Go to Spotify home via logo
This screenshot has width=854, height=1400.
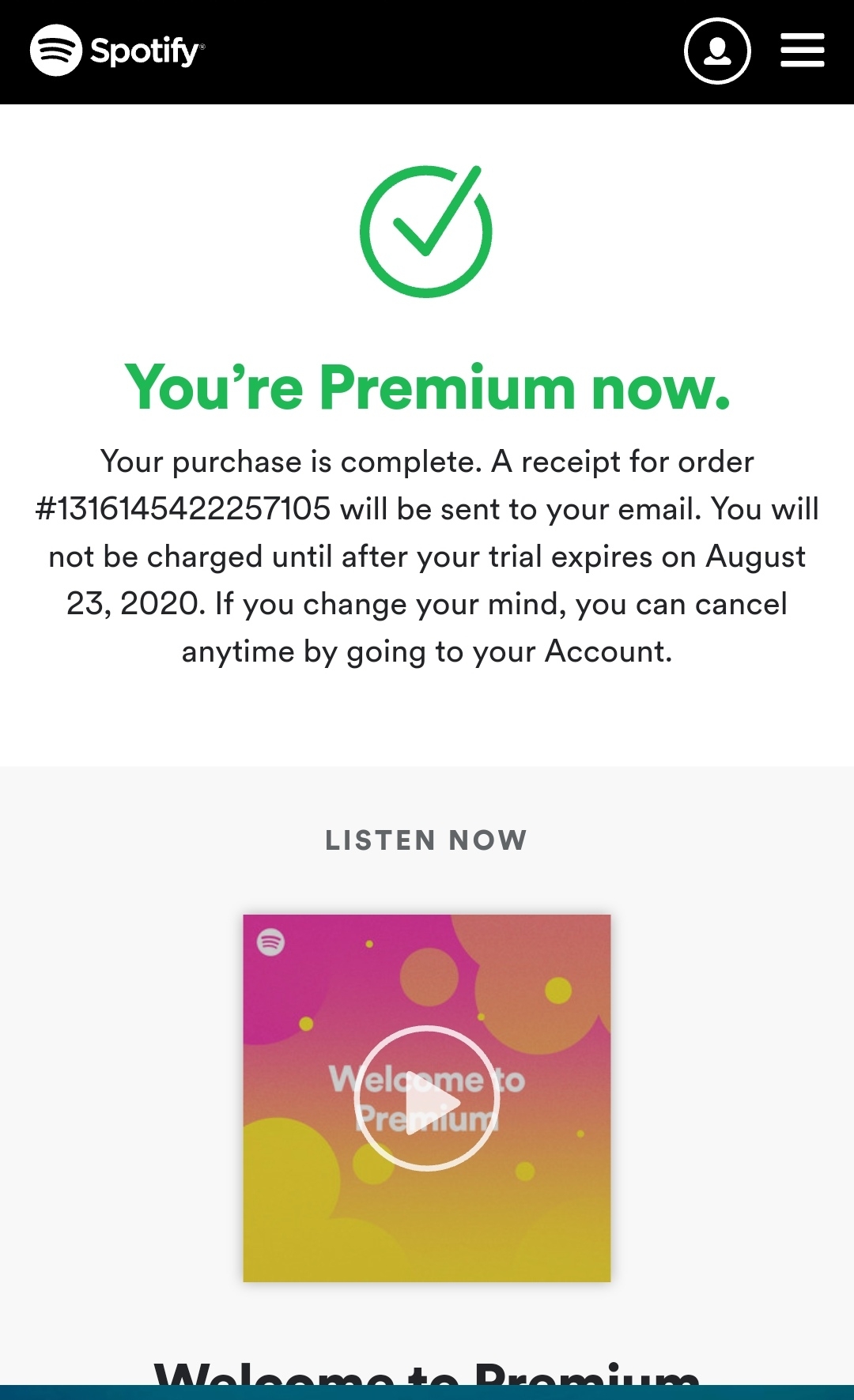(118, 51)
